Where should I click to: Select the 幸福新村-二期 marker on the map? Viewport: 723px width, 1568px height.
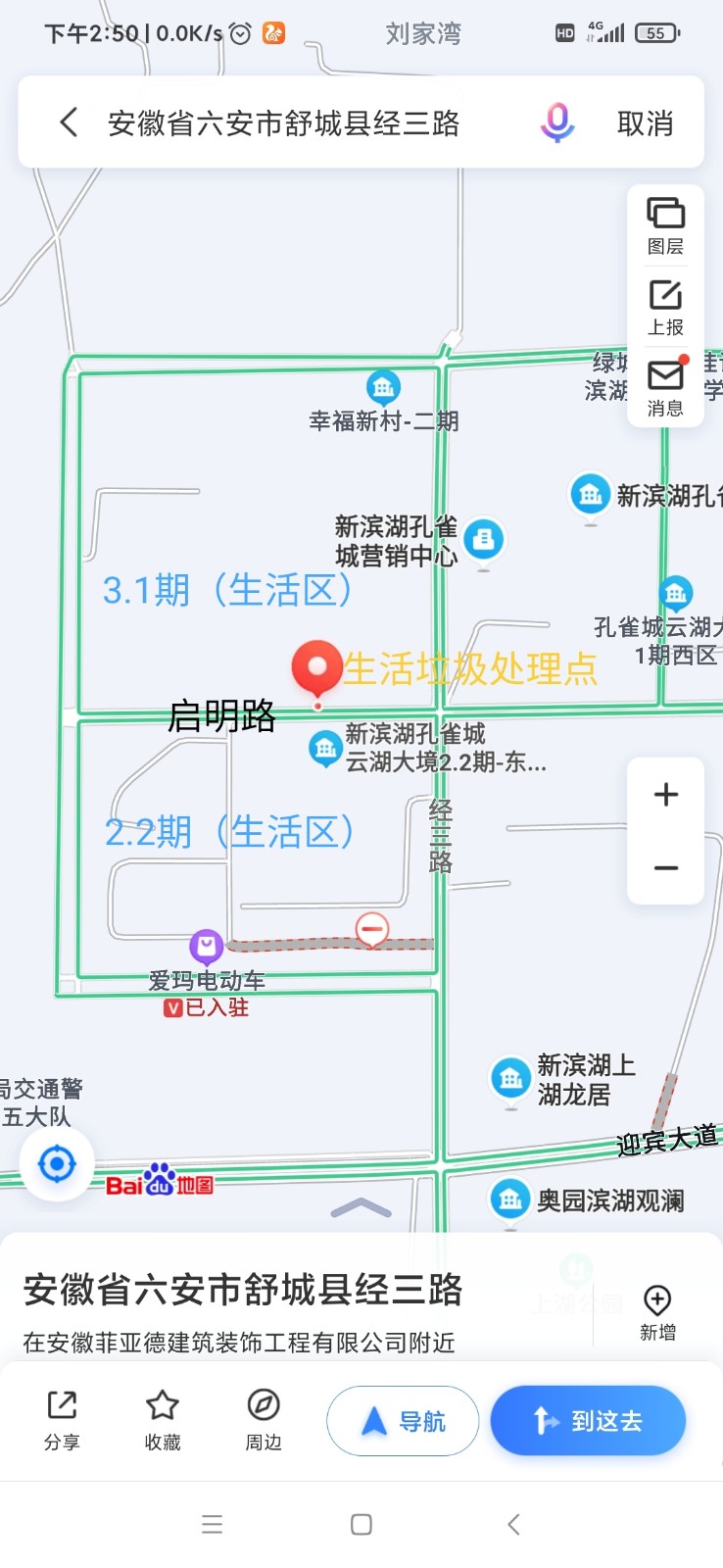click(383, 387)
